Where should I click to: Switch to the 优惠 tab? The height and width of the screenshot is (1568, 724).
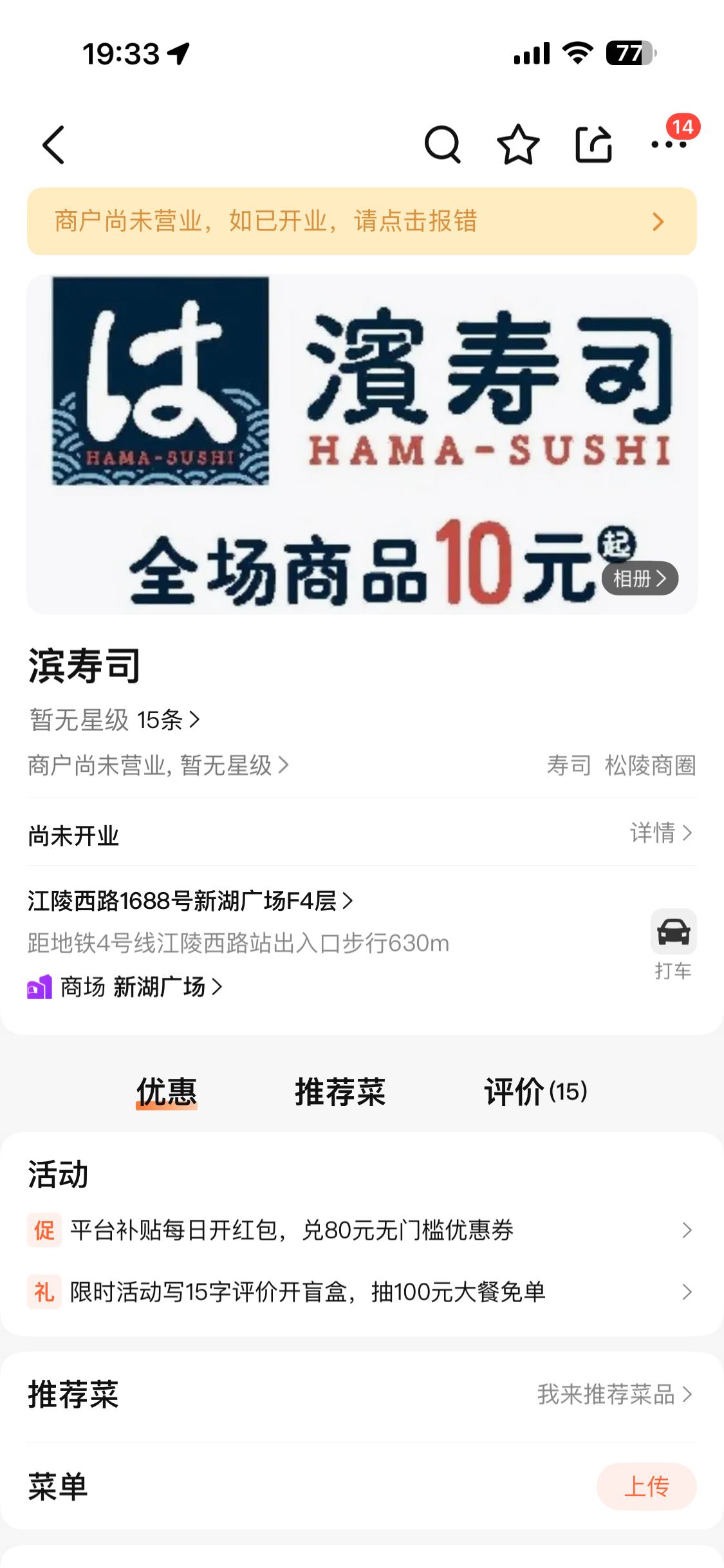(166, 1092)
